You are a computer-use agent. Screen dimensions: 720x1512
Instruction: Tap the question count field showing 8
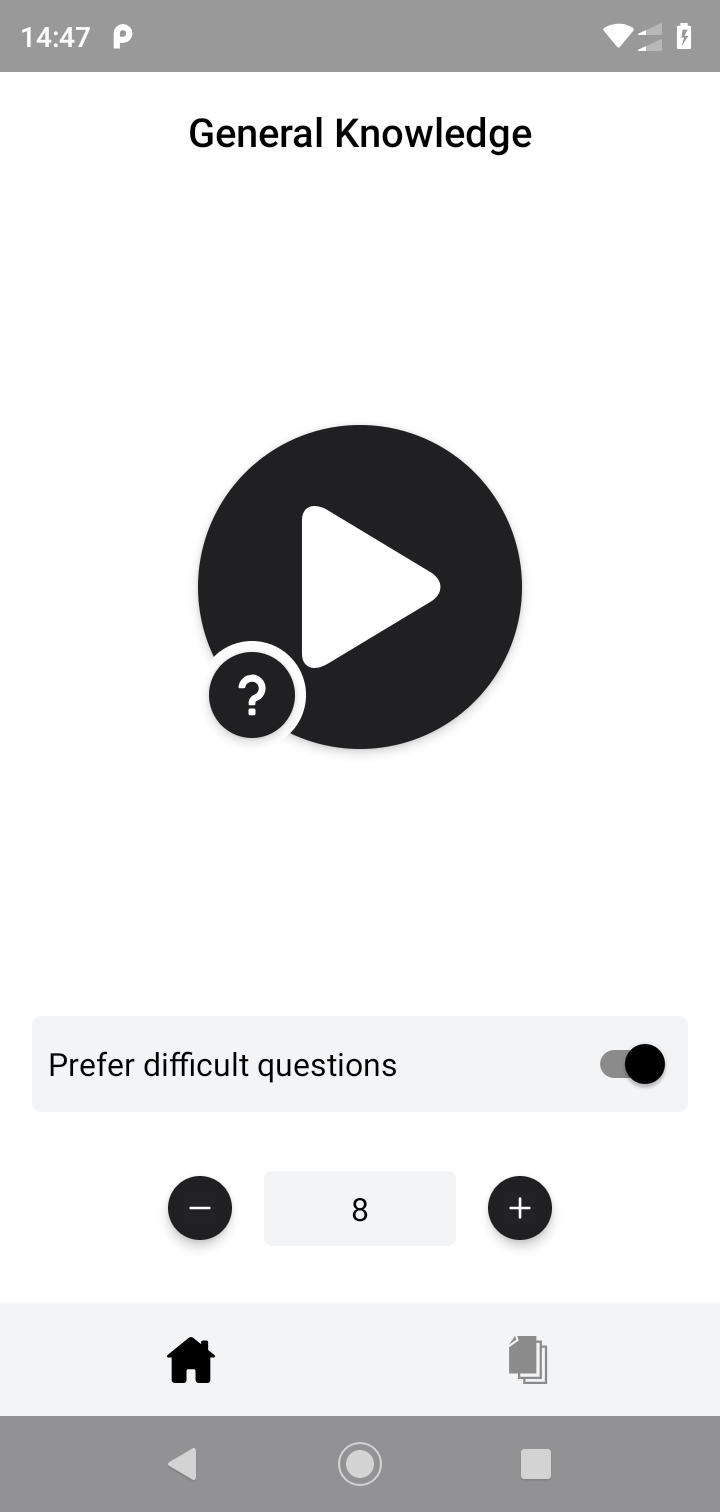[x=360, y=1209]
